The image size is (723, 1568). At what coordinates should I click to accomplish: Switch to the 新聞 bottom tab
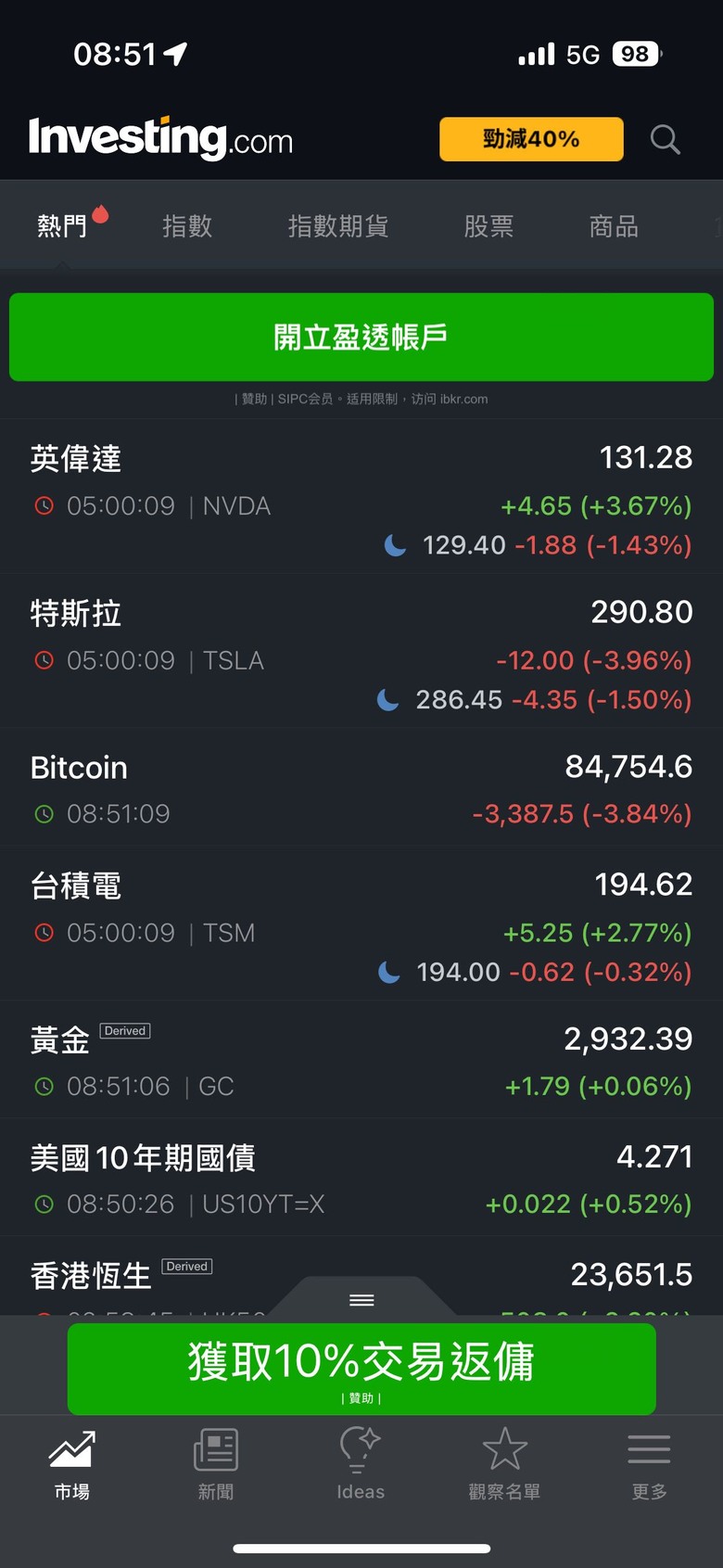pos(216,1464)
